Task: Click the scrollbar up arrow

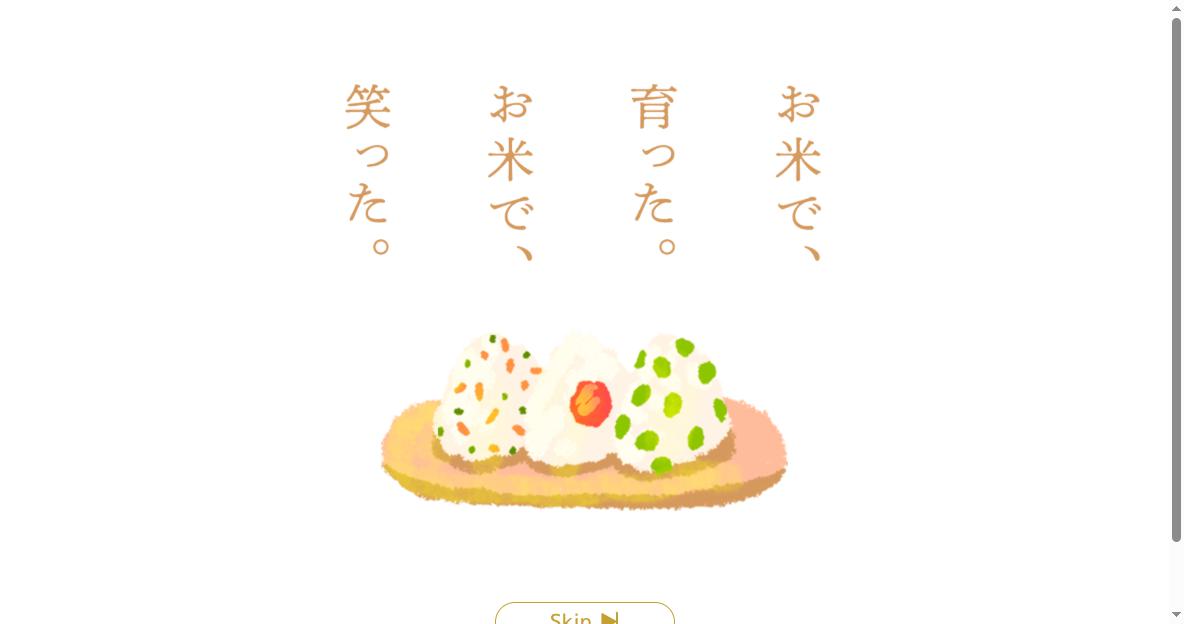Action: tap(1176, 8)
